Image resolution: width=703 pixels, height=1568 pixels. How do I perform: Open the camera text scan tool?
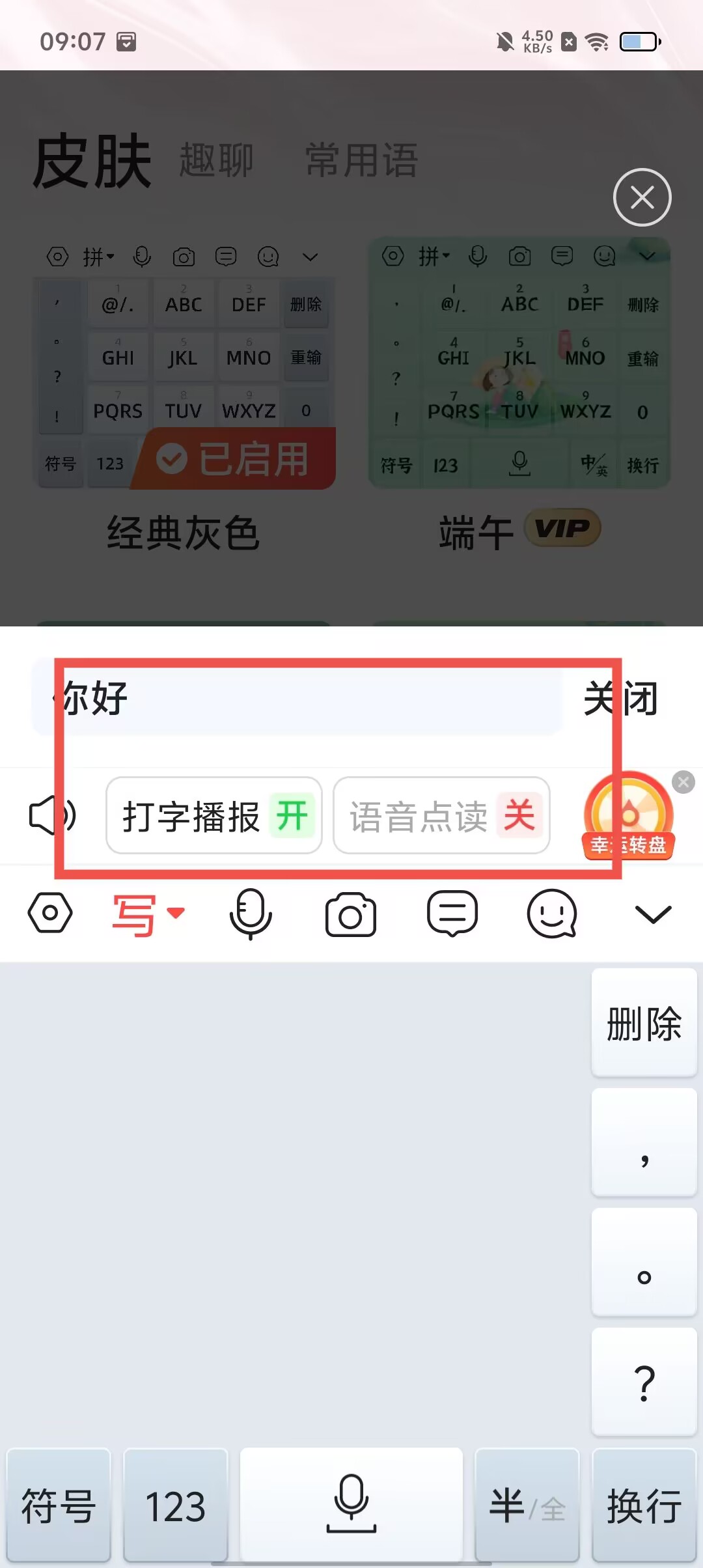click(x=351, y=914)
